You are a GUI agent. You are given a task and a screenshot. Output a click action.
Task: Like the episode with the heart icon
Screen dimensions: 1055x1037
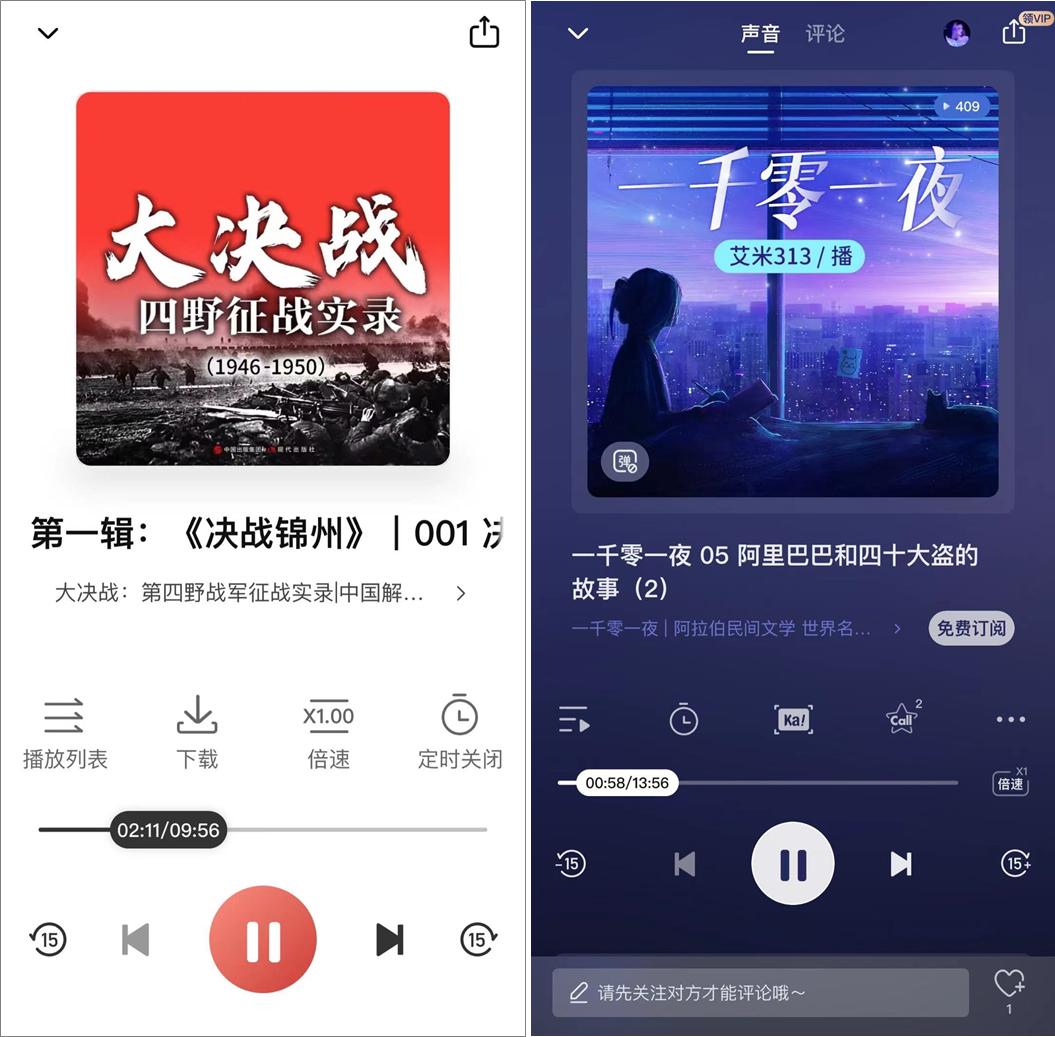tap(1008, 985)
